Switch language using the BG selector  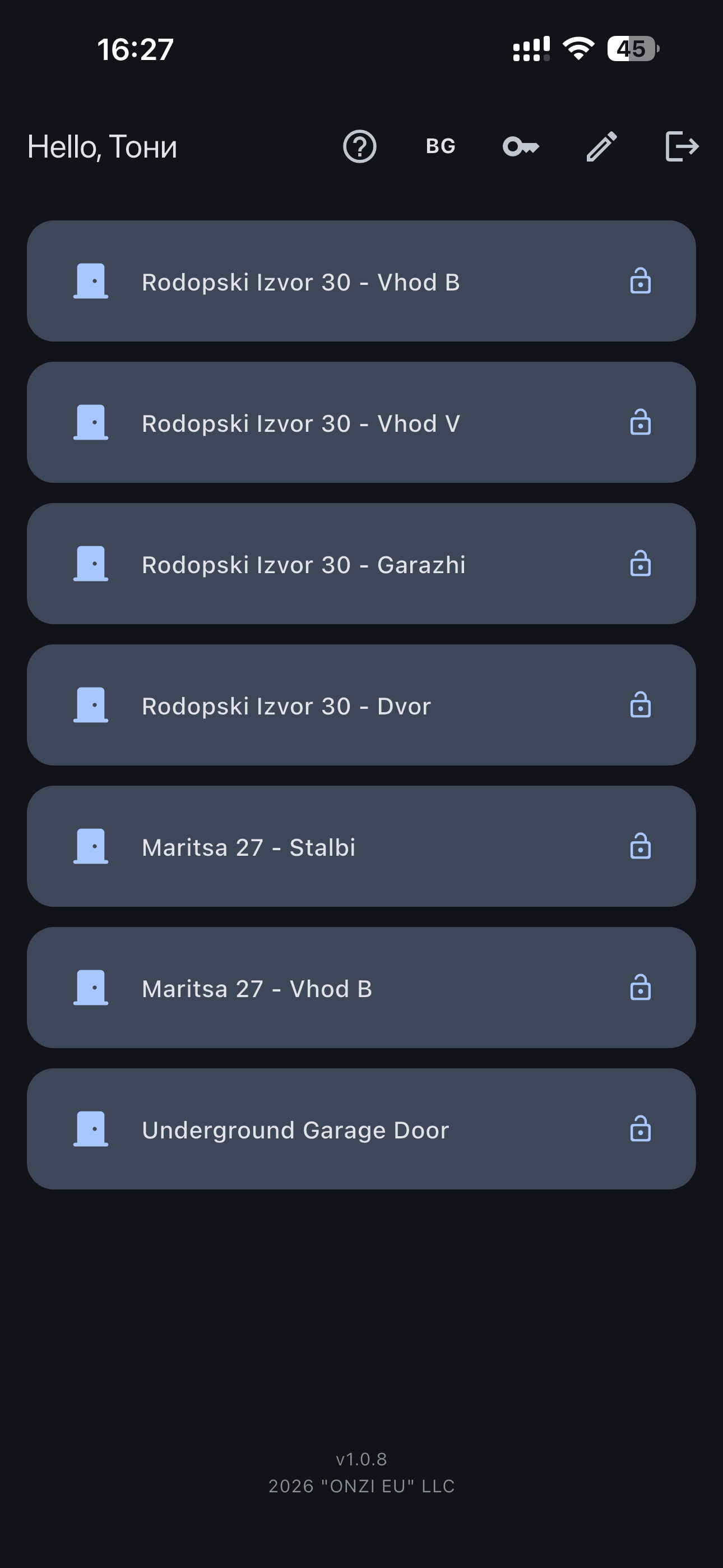(x=439, y=146)
